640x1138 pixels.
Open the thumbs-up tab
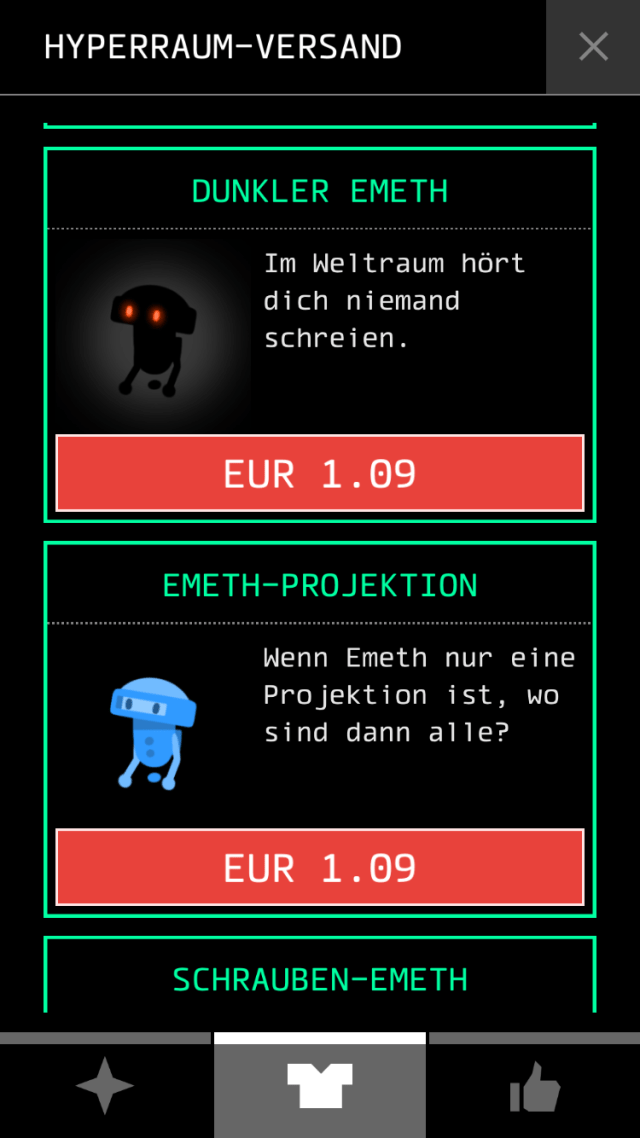point(534,1087)
